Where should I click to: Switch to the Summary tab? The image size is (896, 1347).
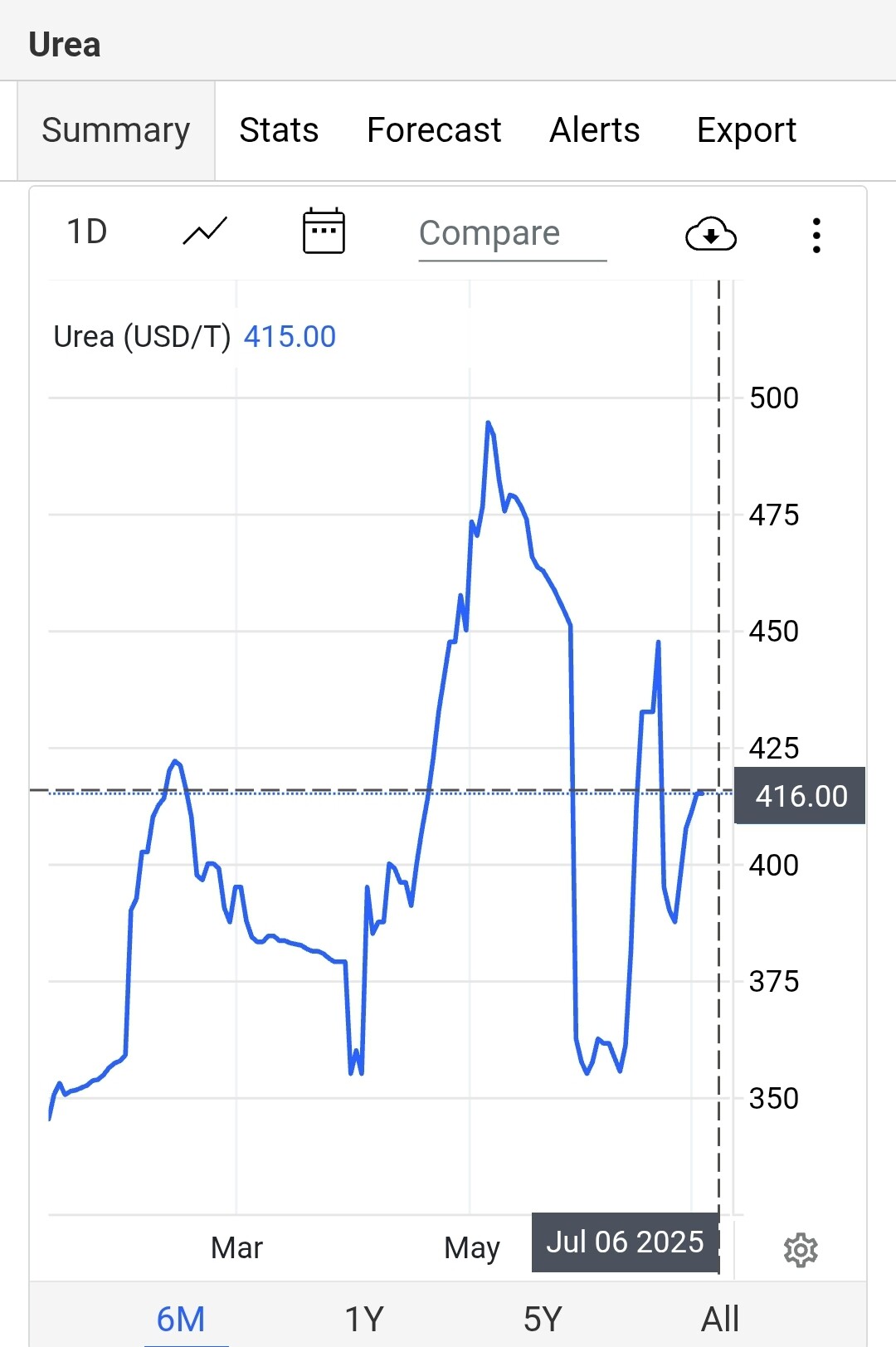[x=116, y=130]
